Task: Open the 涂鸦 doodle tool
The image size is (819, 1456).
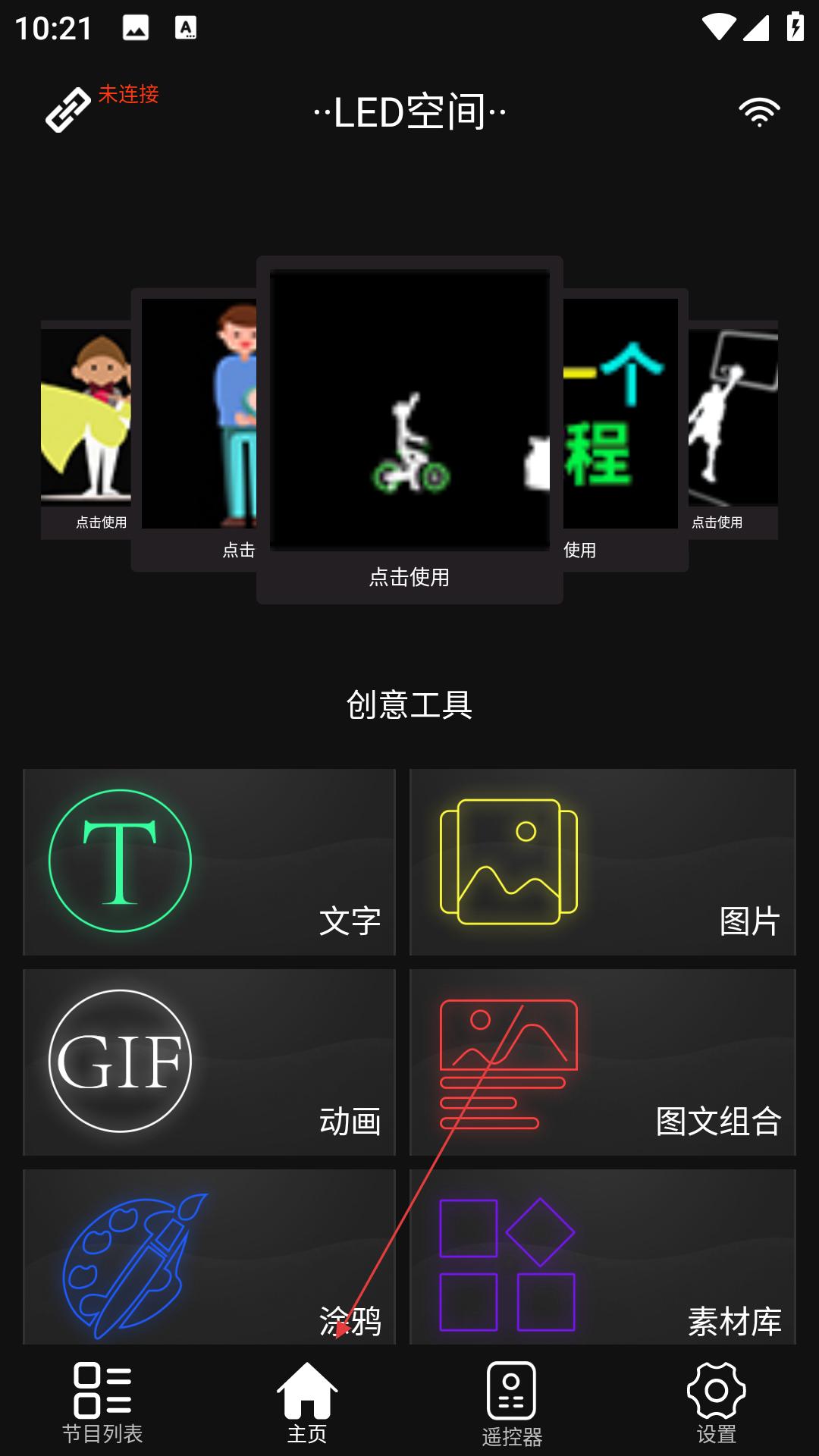Action: [209, 1257]
